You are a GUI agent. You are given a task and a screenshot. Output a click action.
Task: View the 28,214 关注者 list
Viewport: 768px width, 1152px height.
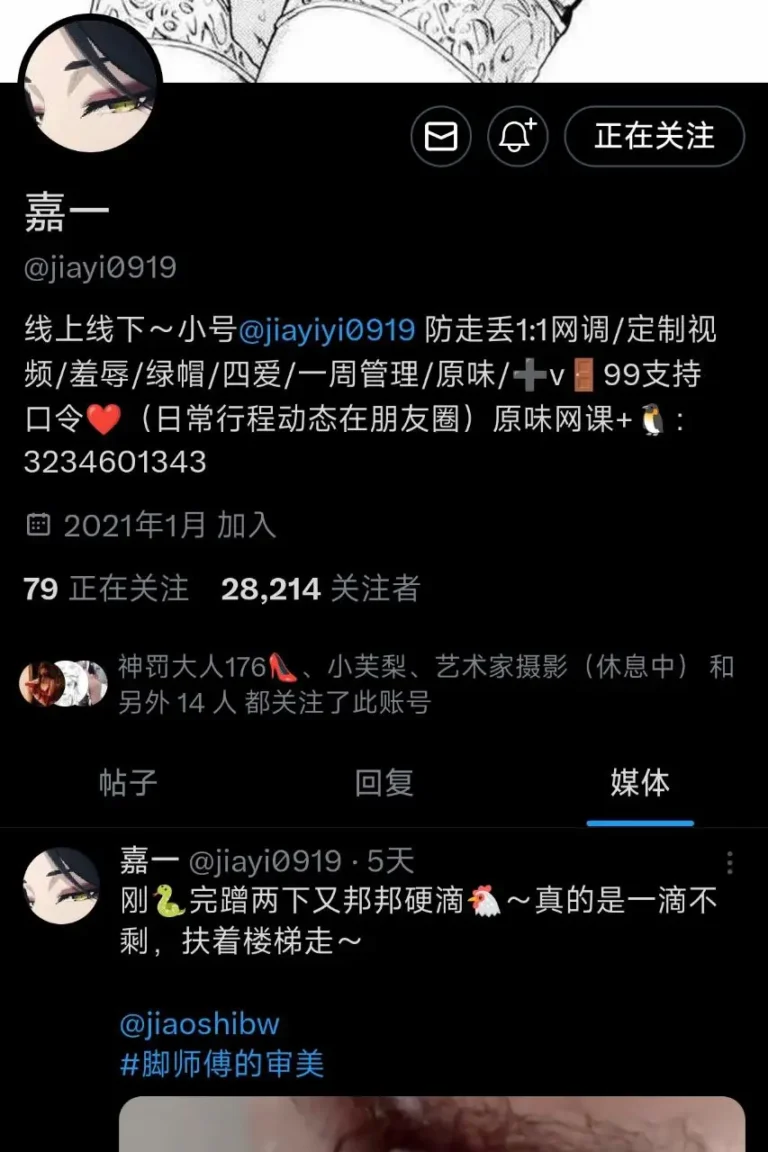[320, 589]
